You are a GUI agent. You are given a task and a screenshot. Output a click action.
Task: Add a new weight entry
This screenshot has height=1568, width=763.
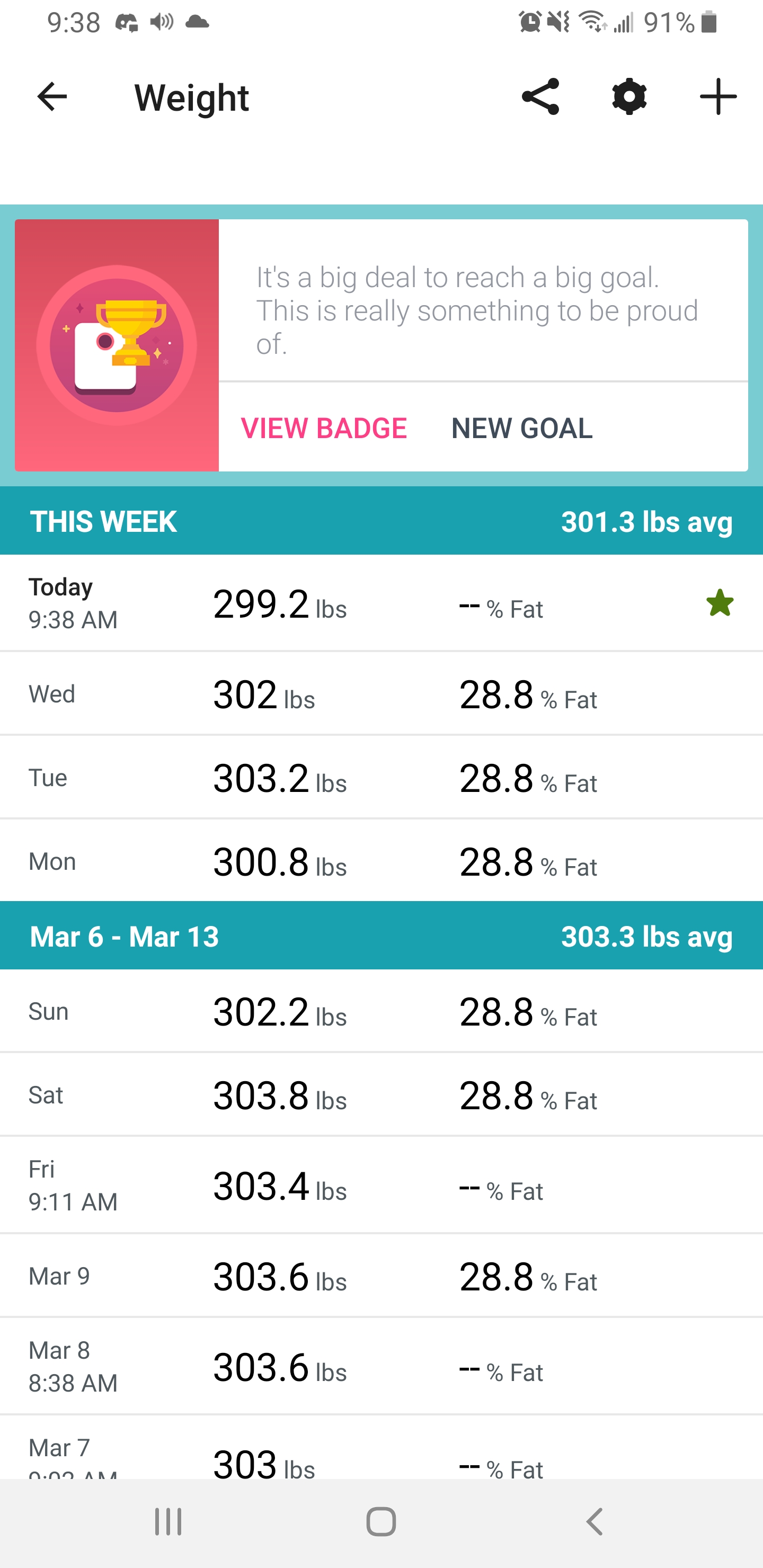(718, 97)
